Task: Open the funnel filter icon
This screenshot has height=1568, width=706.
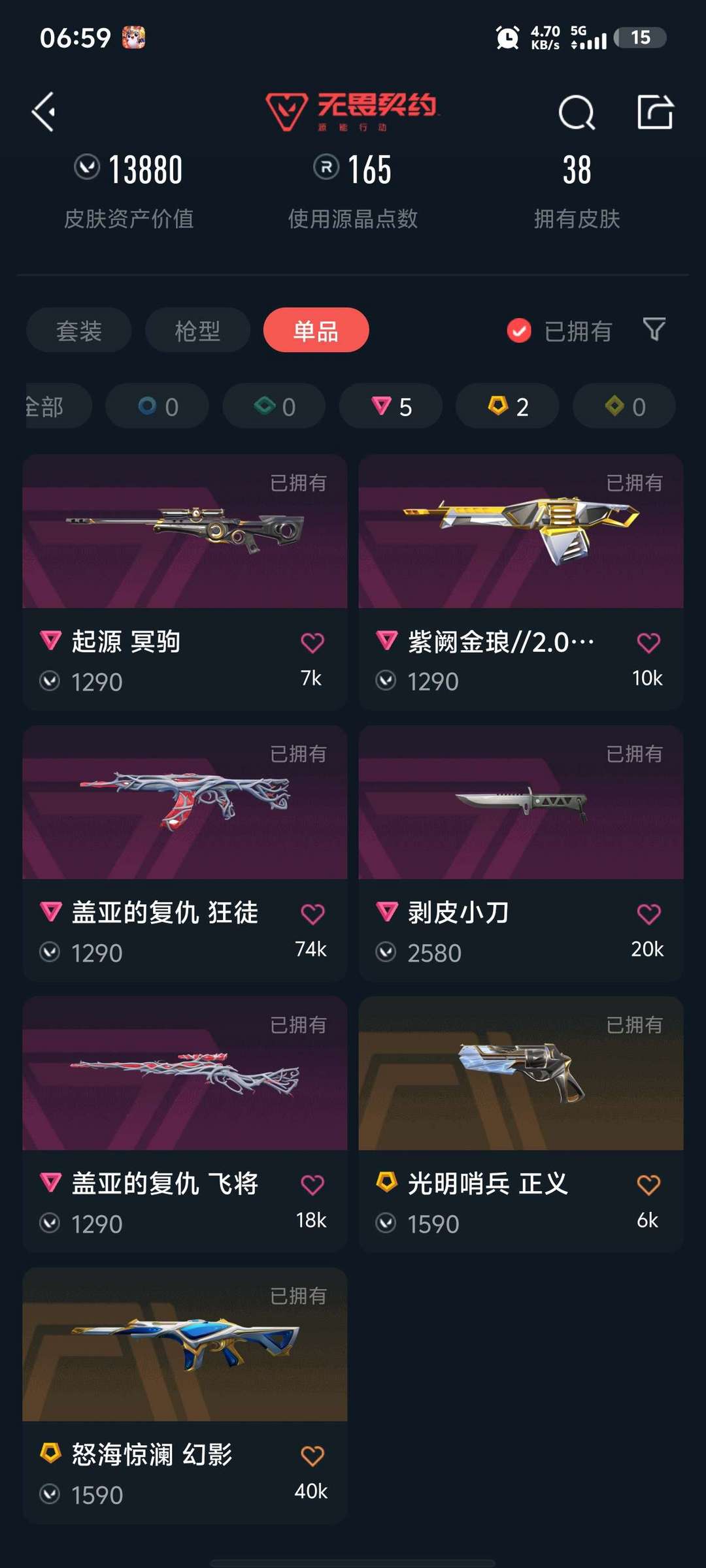Action: [x=654, y=329]
